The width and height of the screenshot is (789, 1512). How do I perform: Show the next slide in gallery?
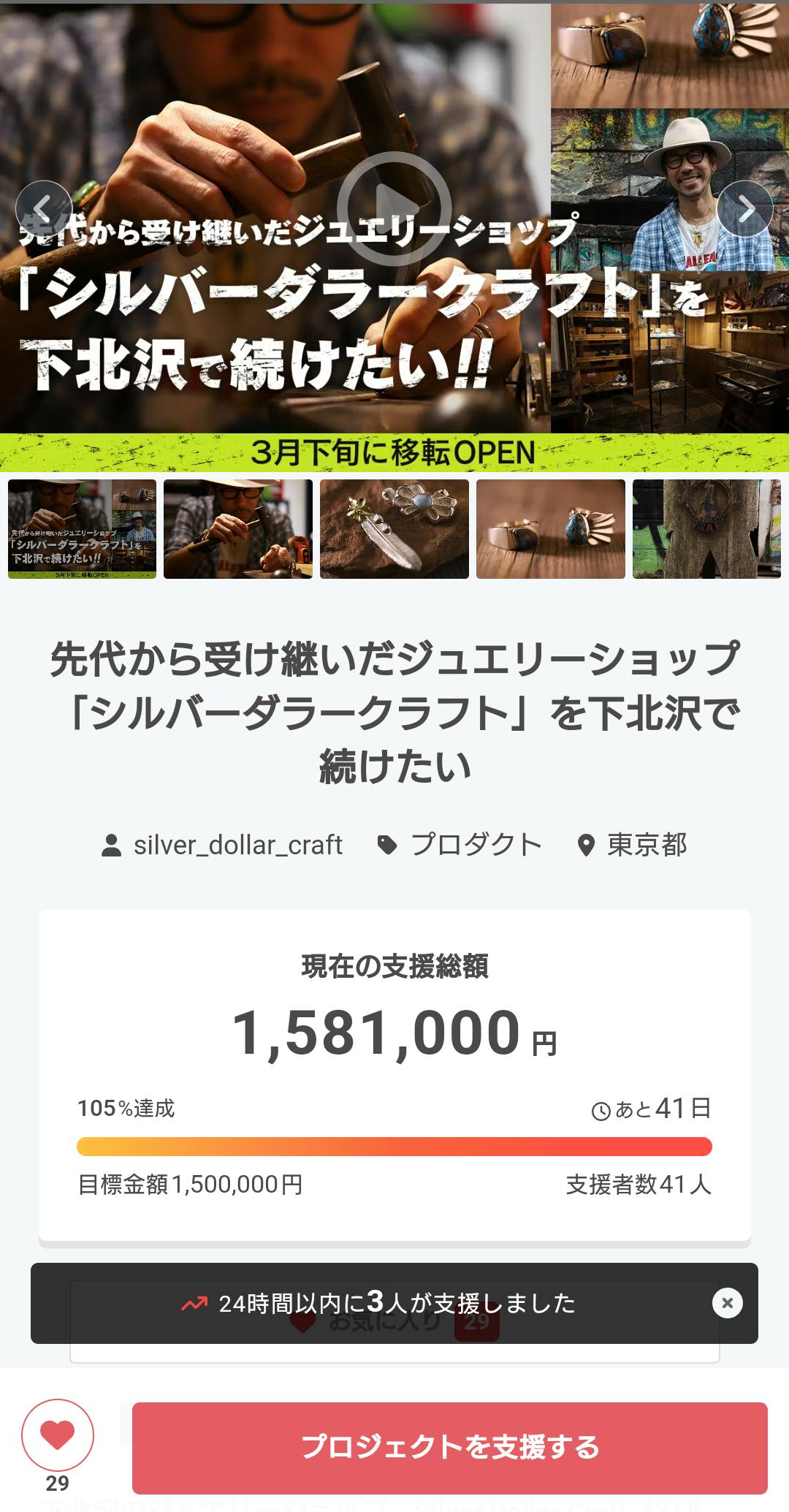click(745, 209)
